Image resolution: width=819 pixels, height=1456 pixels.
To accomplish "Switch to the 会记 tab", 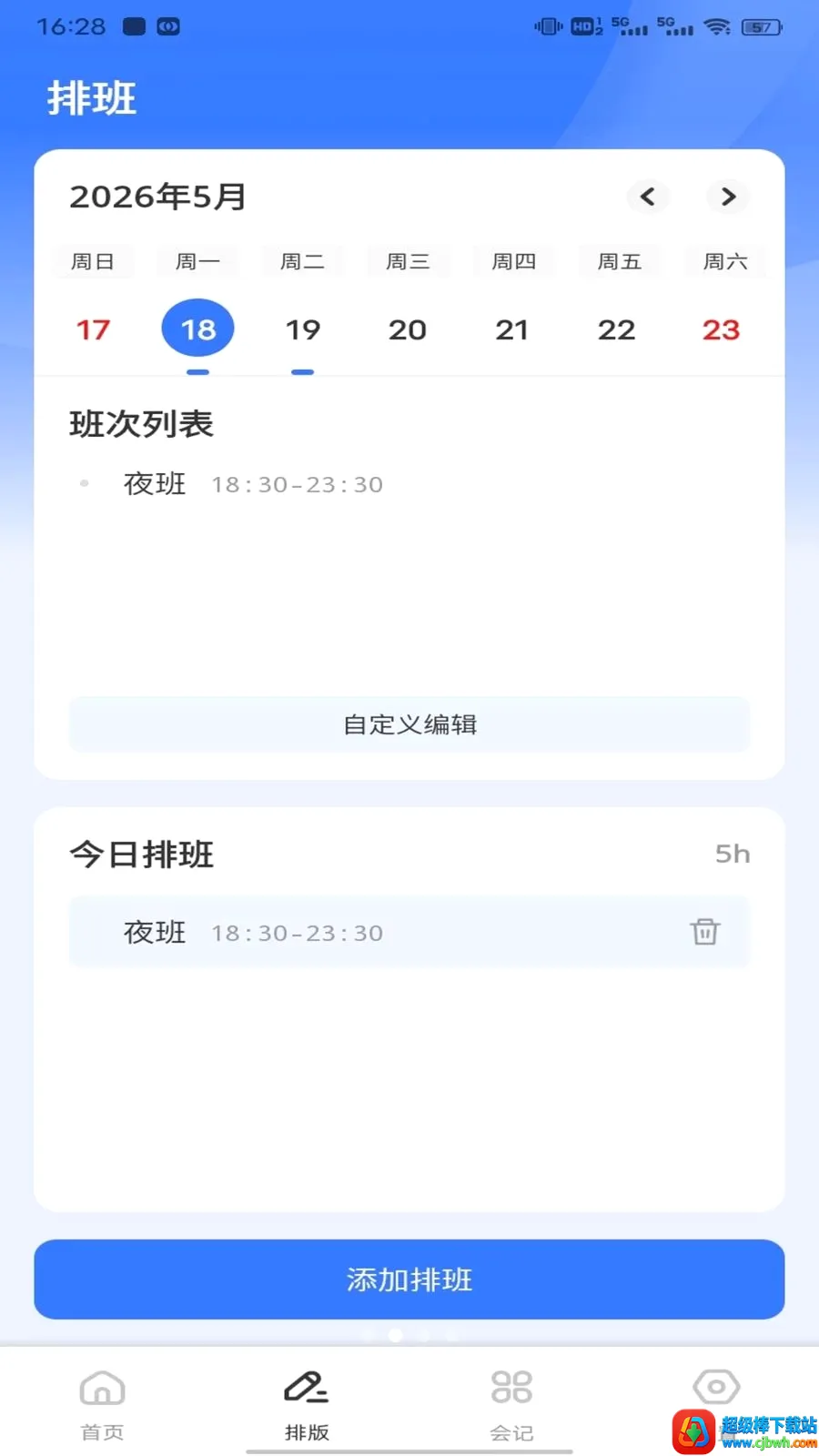I will point(511,1406).
